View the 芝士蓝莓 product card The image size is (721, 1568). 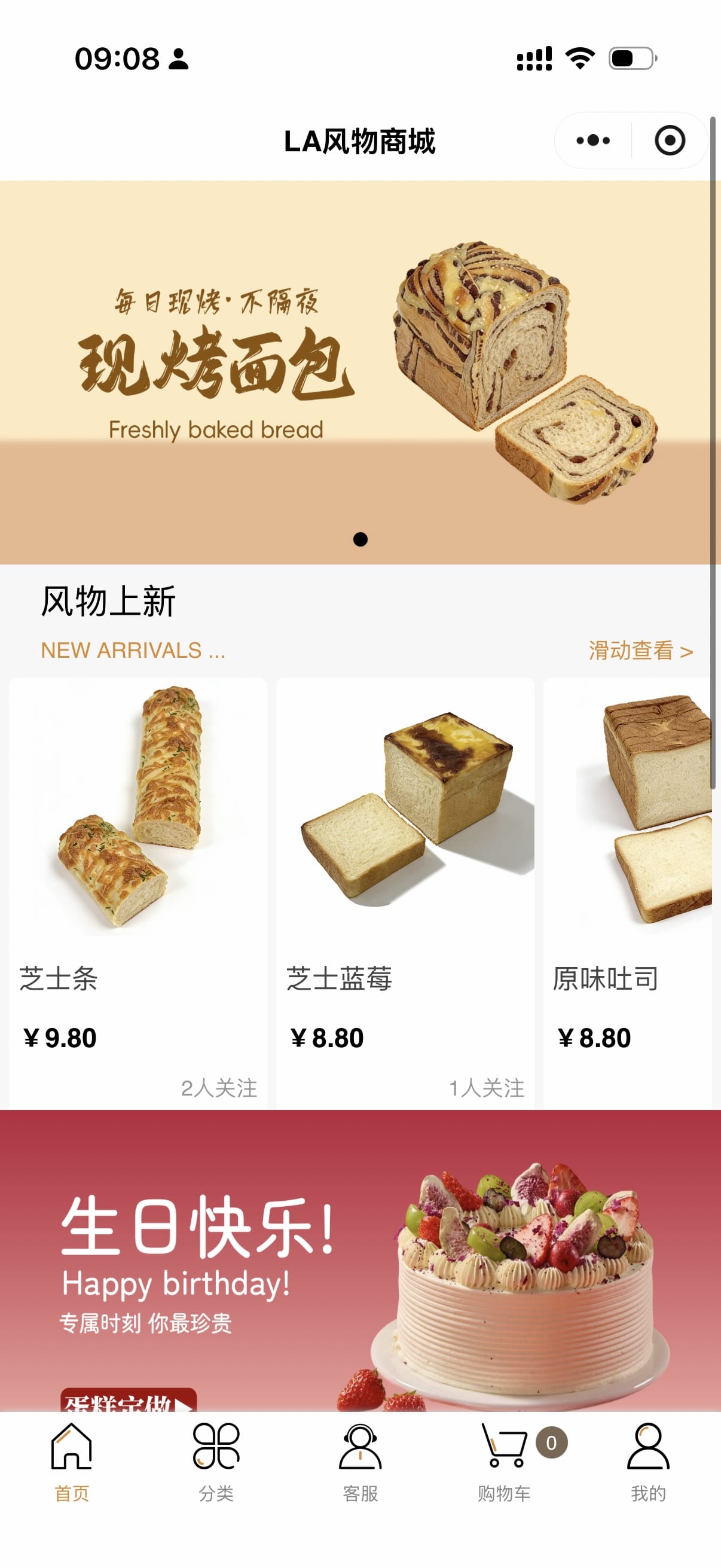[x=405, y=892]
